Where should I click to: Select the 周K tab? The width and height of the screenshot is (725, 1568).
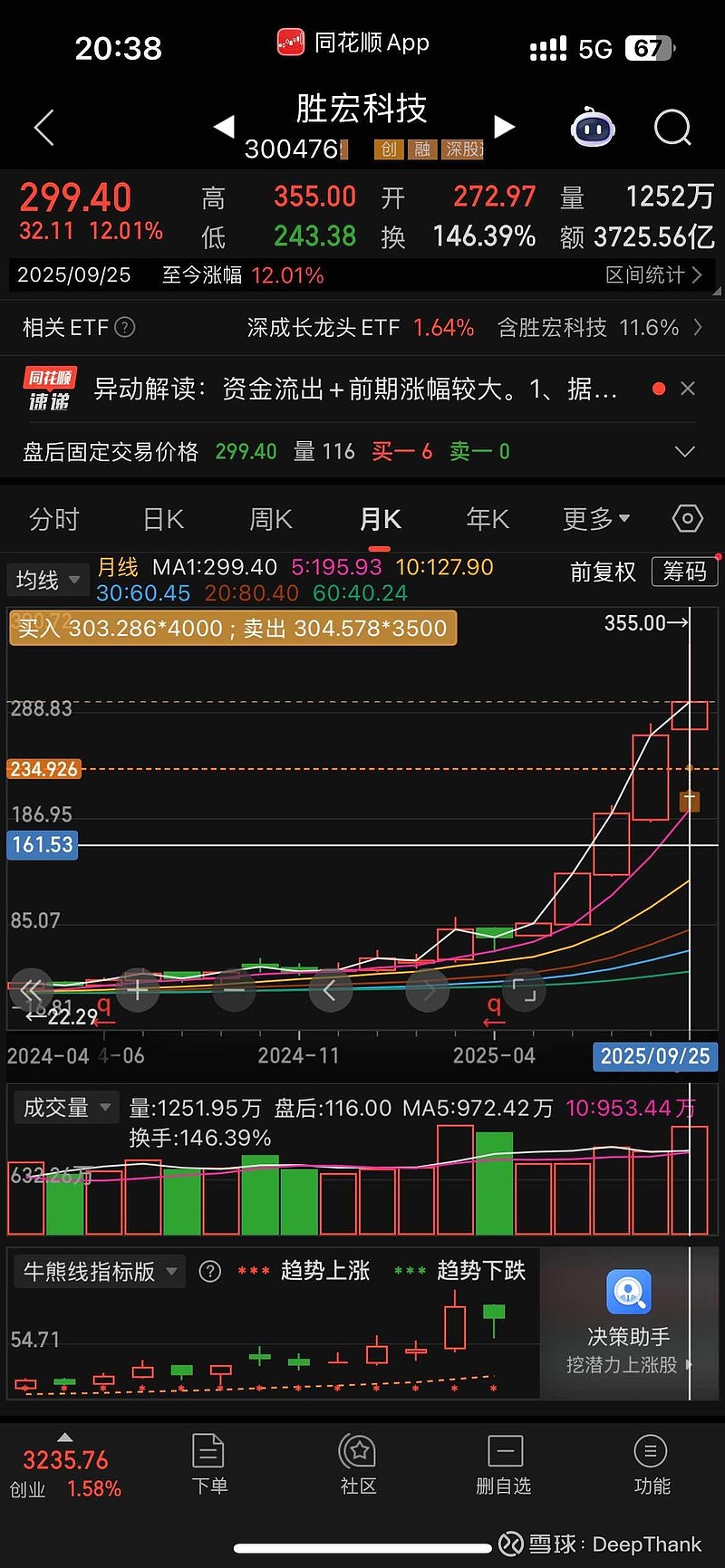(x=271, y=519)
